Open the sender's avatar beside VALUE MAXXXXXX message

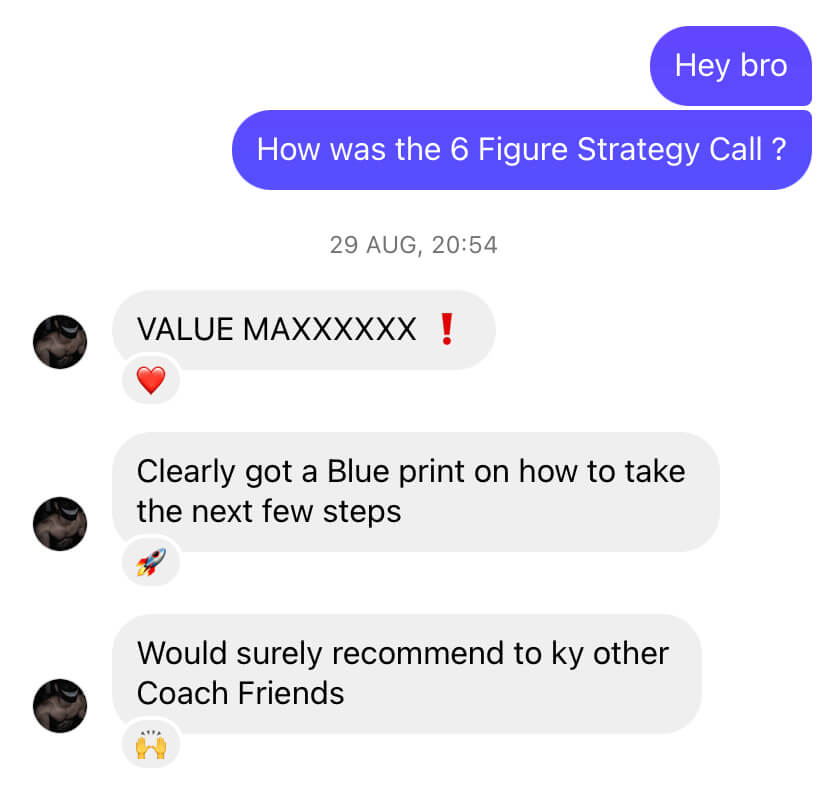60,342
